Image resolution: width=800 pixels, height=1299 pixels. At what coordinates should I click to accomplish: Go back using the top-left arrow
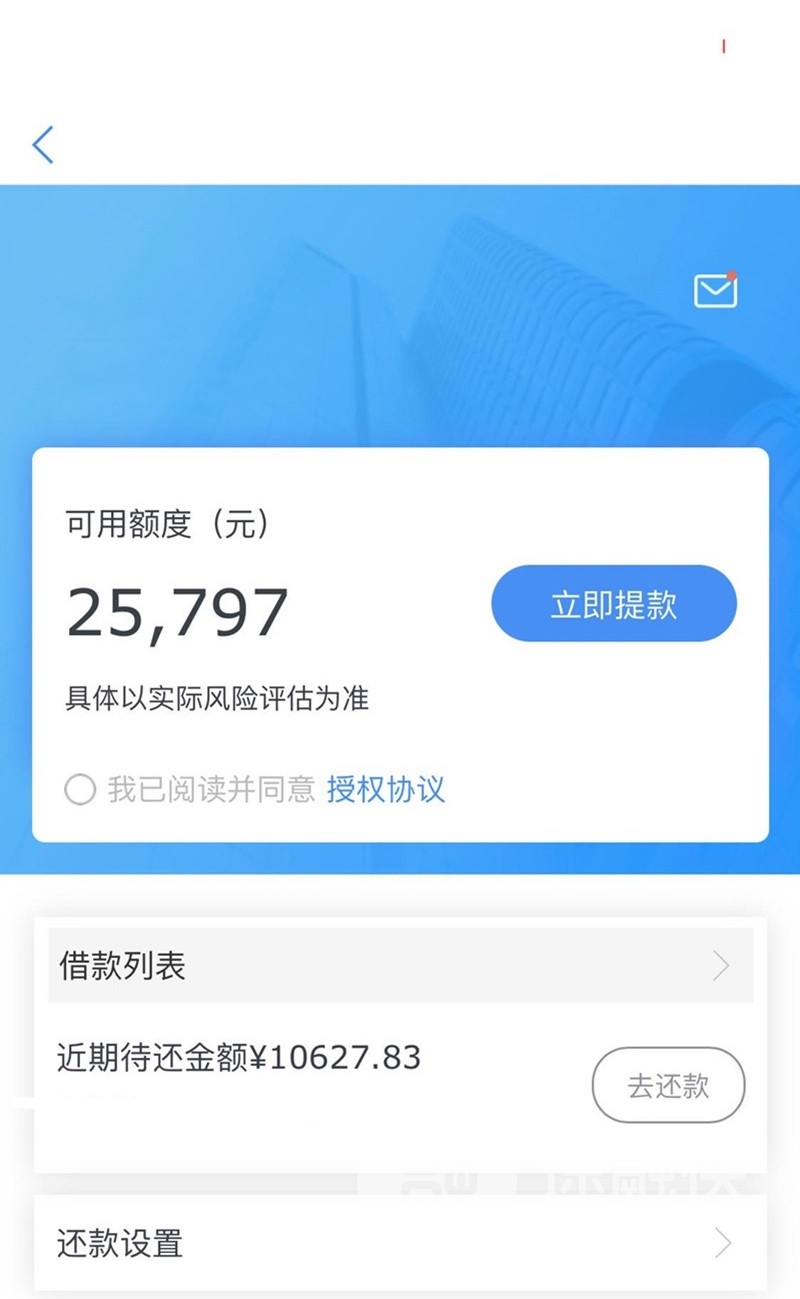pos(42,145)
